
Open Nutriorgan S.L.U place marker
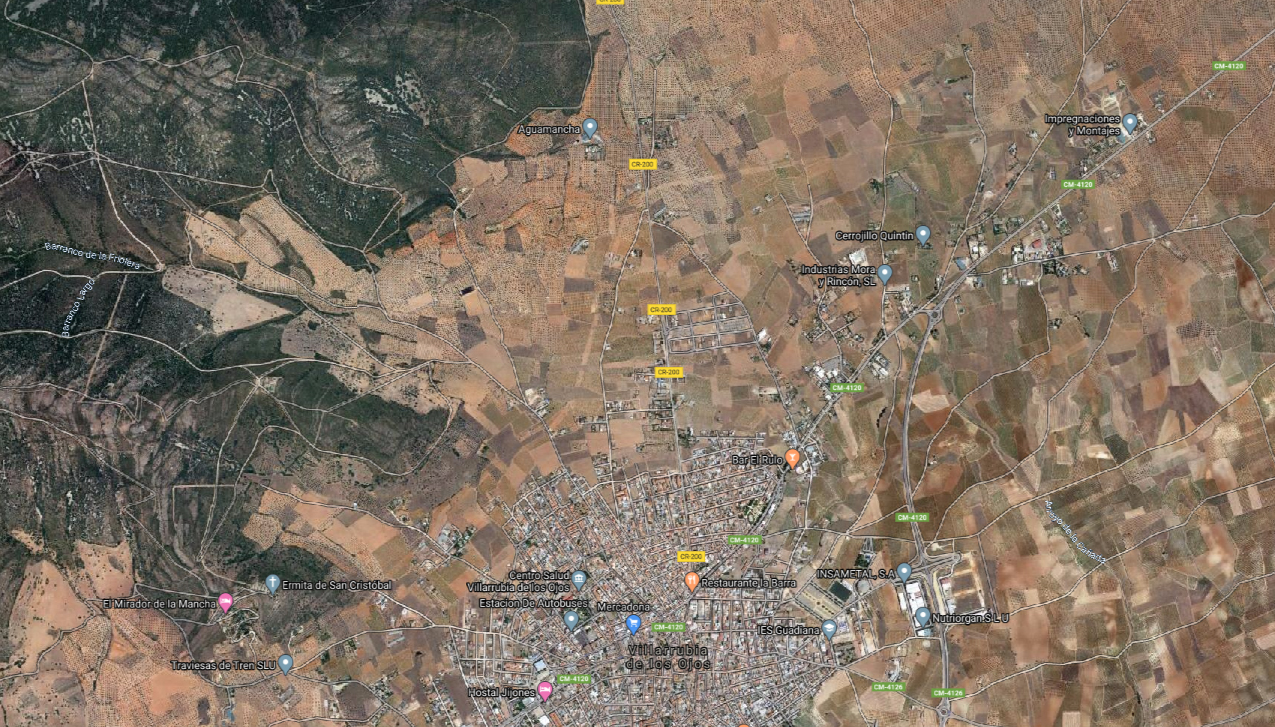click(922, 616)
